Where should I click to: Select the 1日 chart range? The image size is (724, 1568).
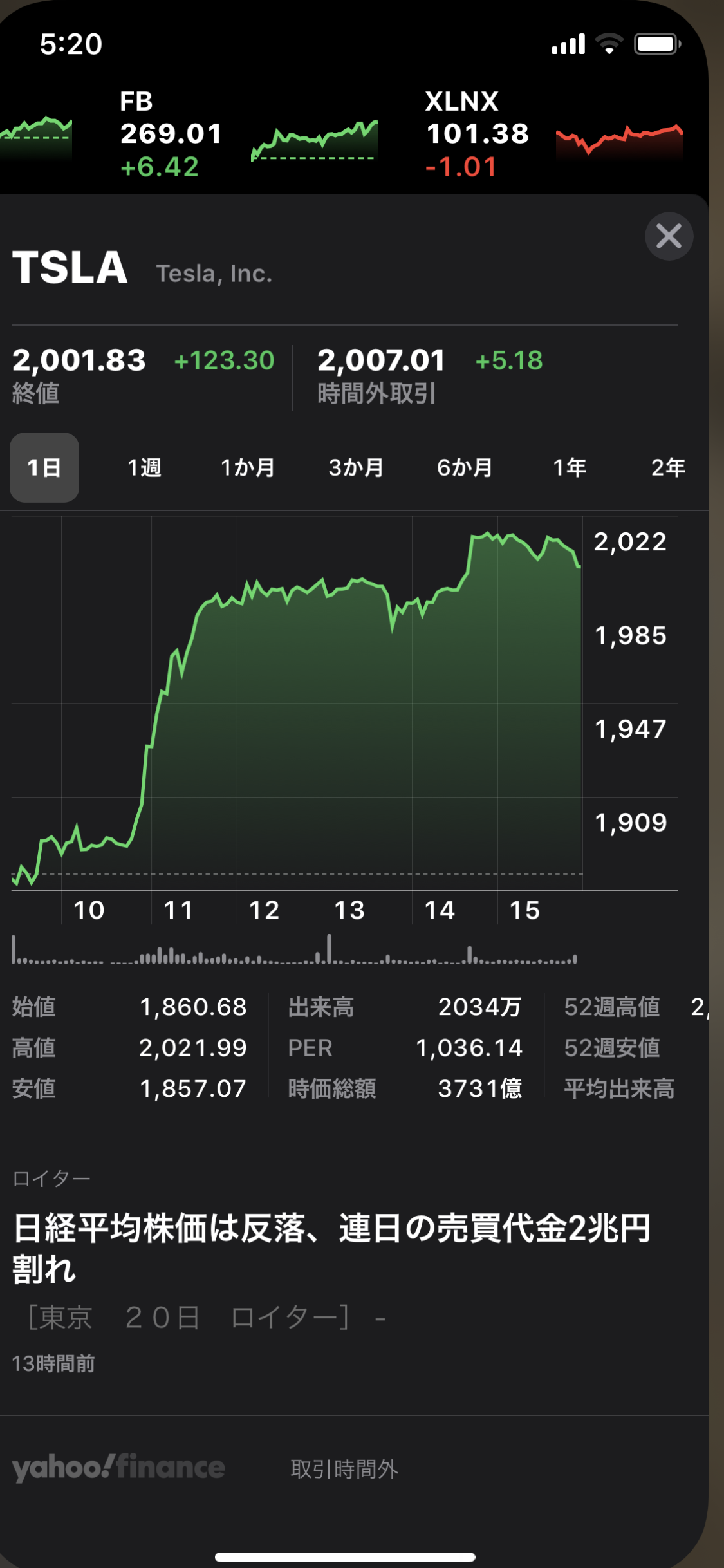pyautogui.click(x=44, y=467)
